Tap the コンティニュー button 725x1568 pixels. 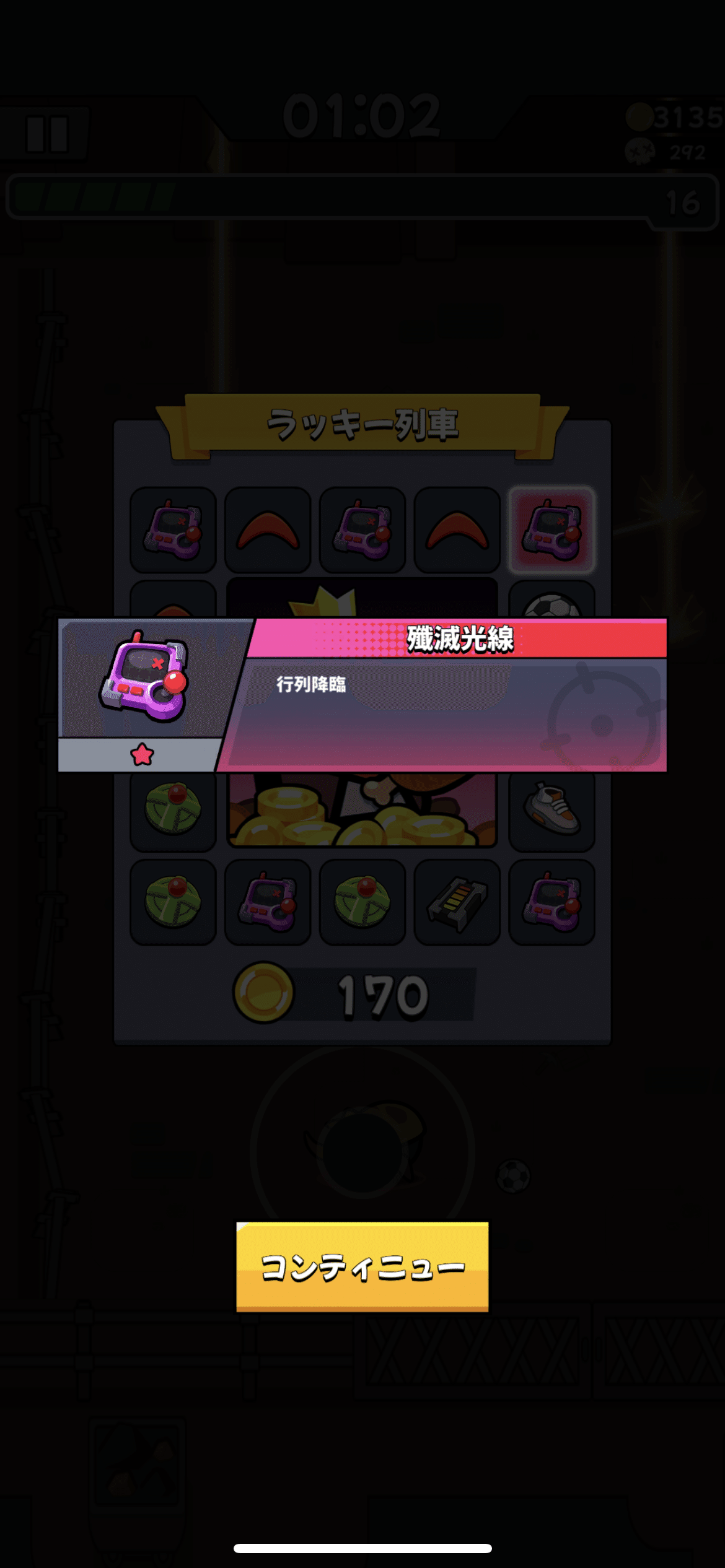(x=362, y=1266)
